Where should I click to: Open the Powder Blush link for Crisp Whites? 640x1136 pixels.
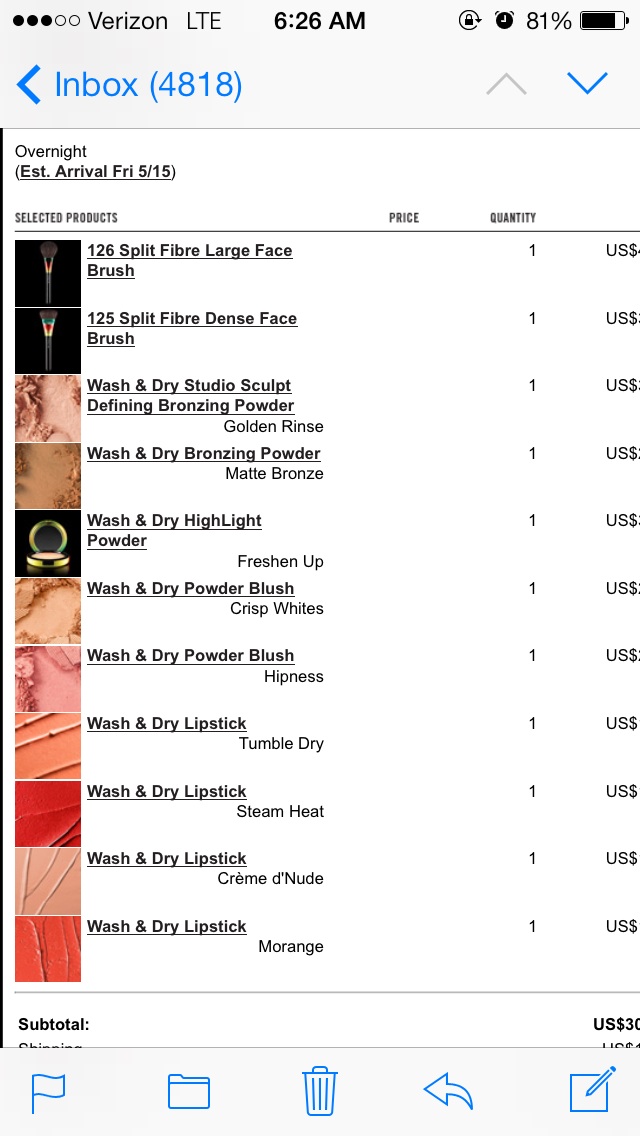coord(191,588)
